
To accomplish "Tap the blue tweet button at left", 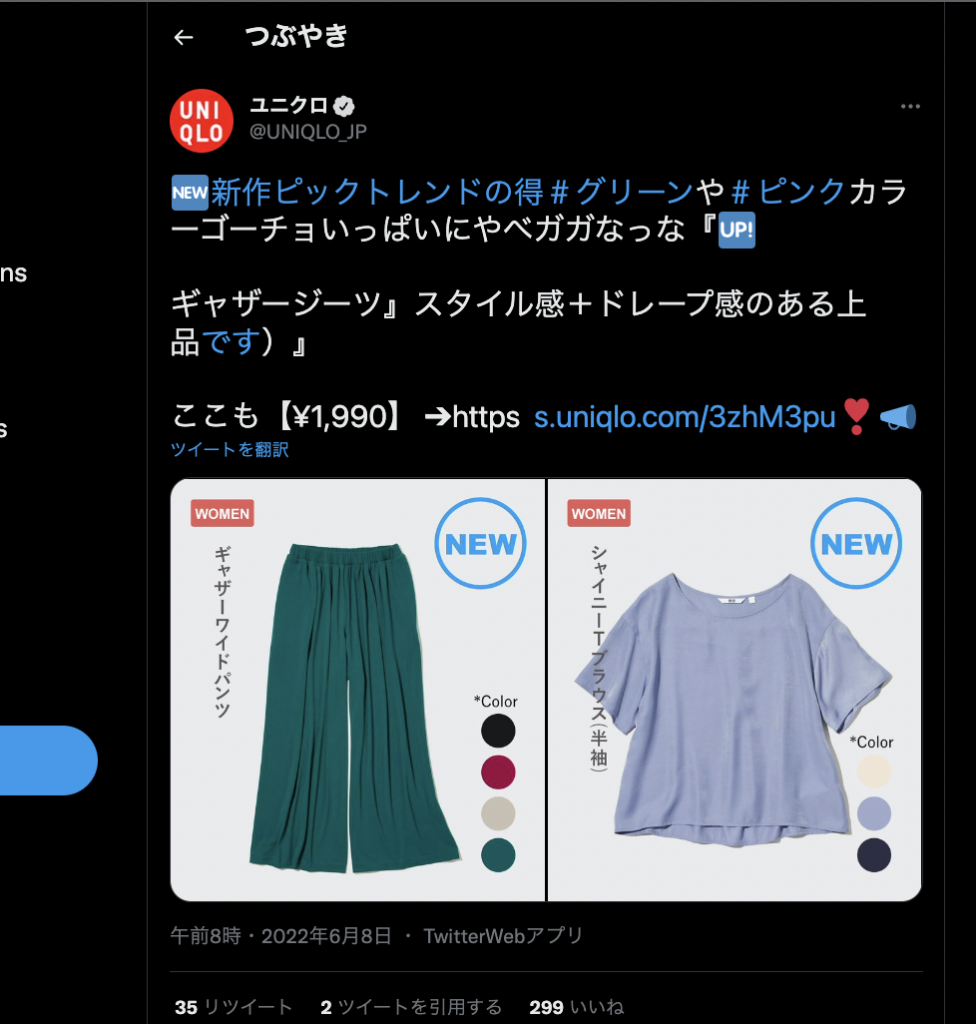I will [x=48, y=760].
